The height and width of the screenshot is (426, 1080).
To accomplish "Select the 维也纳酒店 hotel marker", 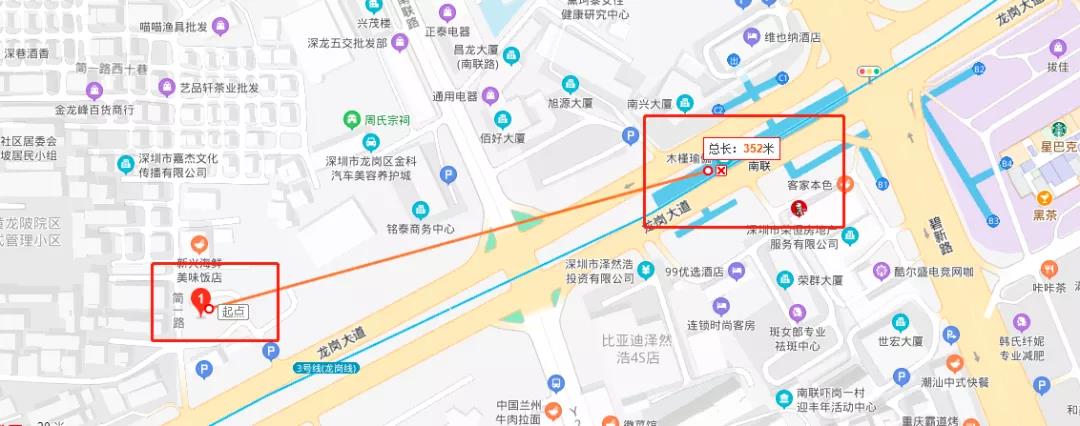I will tap(752, 38).
